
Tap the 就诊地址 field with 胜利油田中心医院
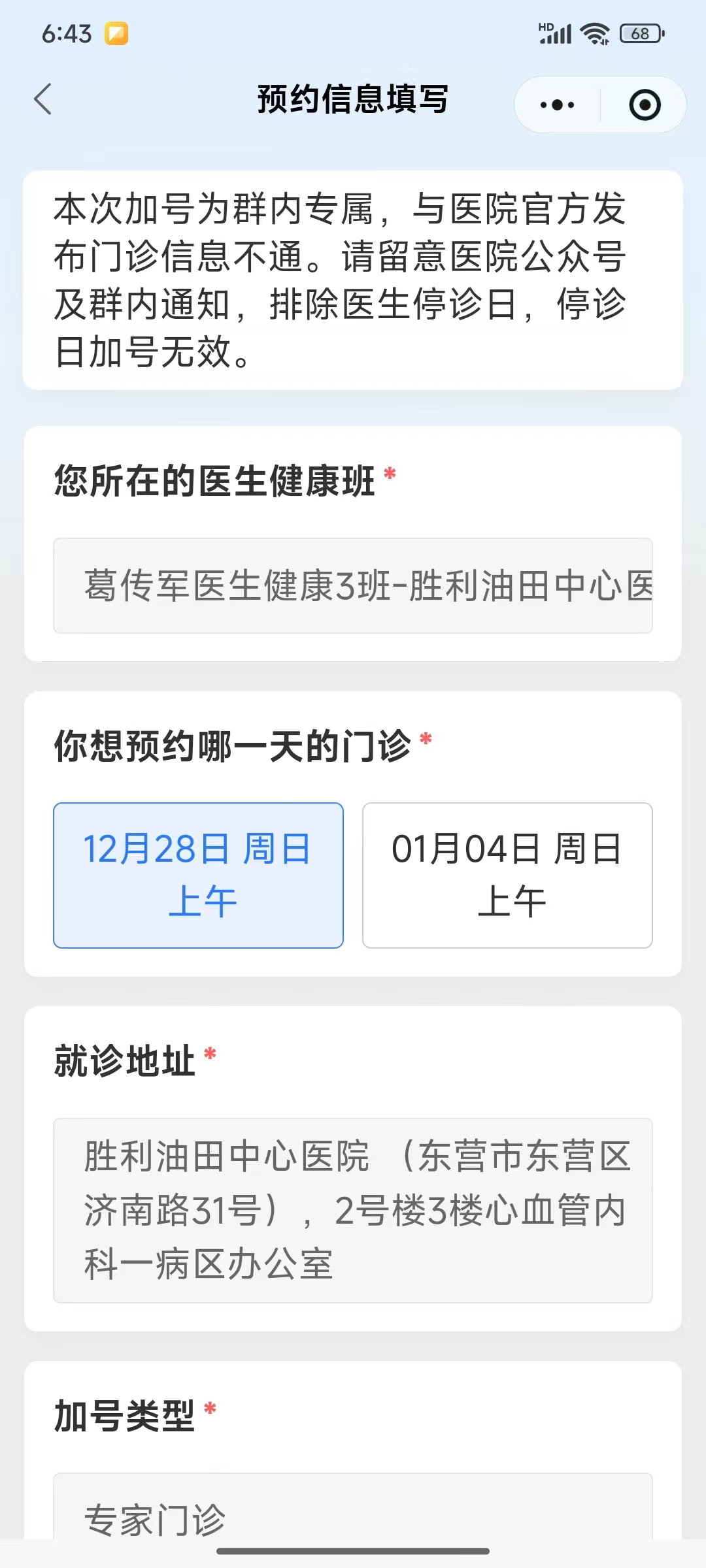pos(353,1210)
